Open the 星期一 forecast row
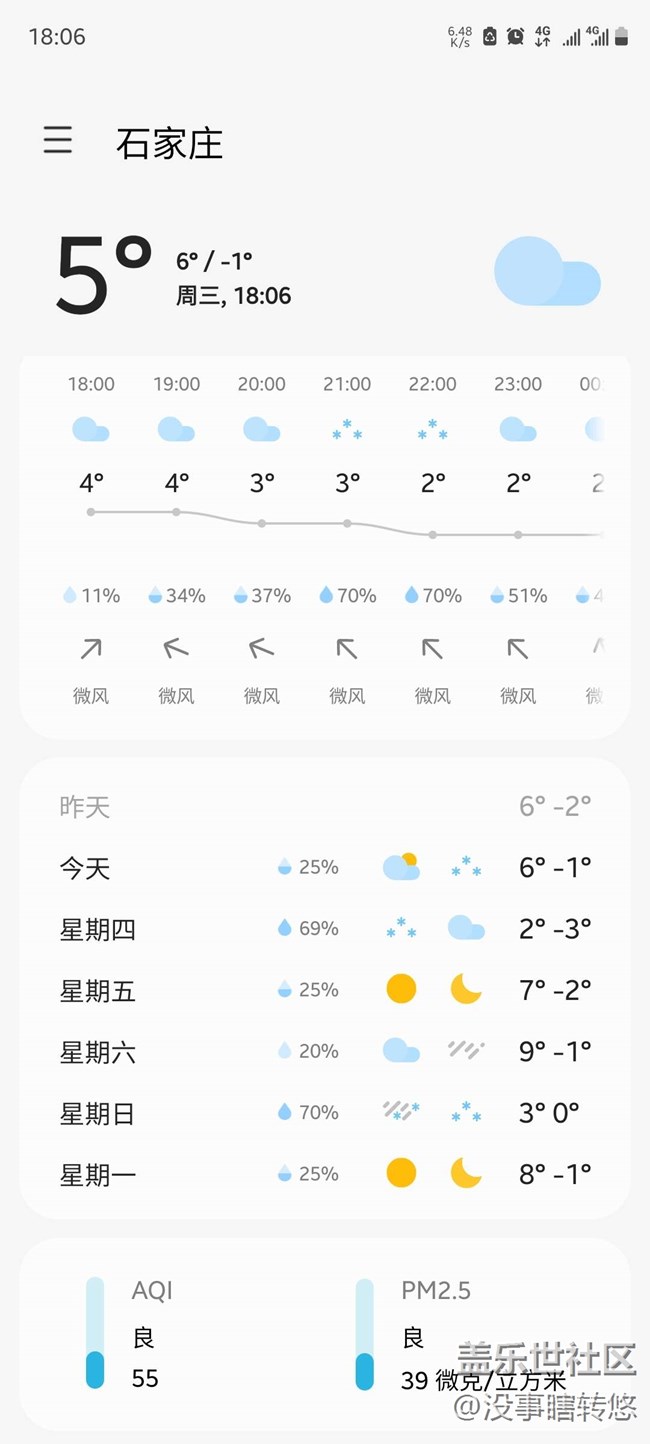Screen dimensions: 650x1444 [x=325, y=1173]
